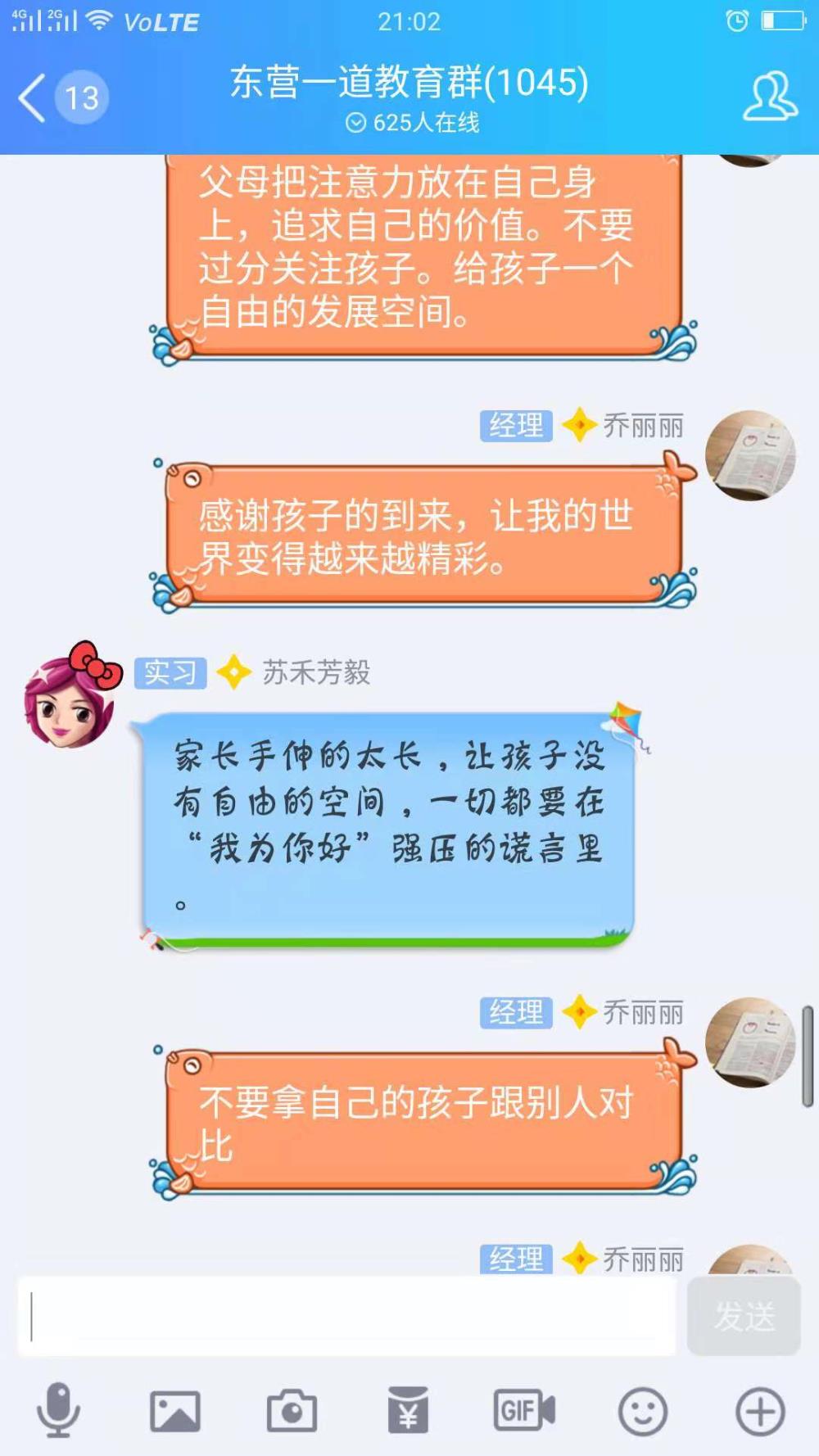
Task: Open the group members profile icon
Action: (x=769, y=97)
